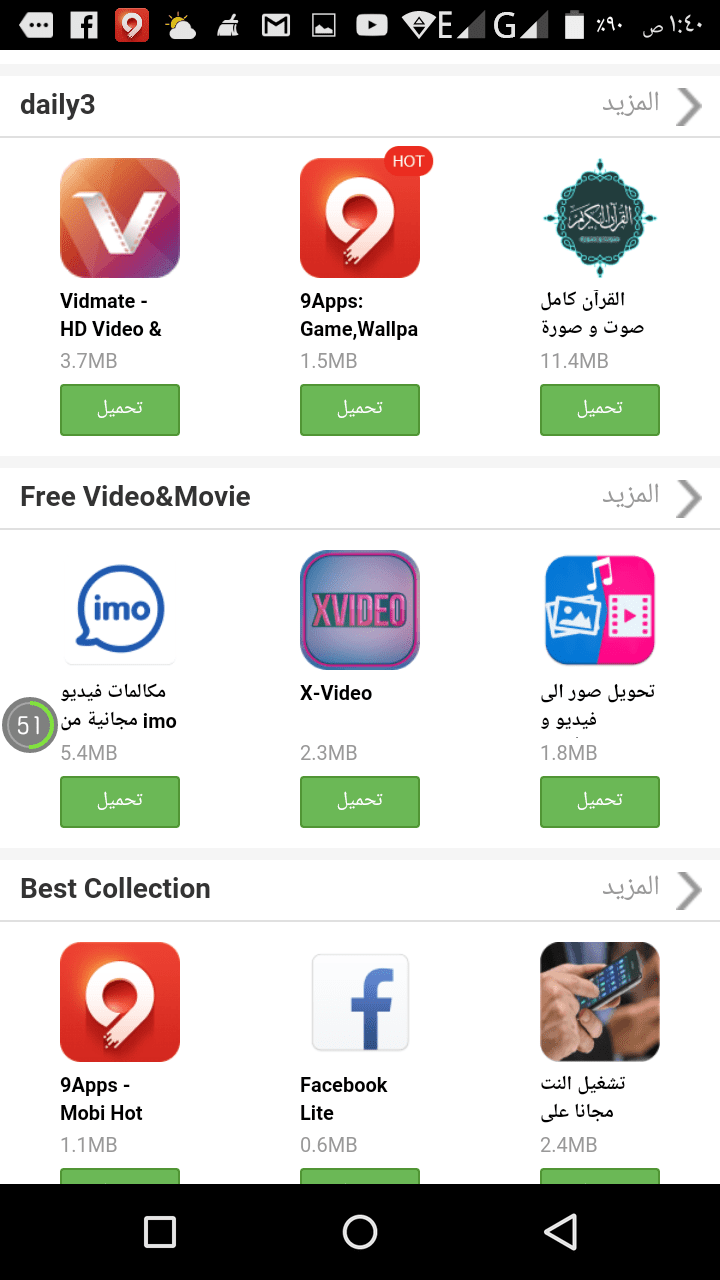The height and width of the screenshot is (1280, 720).
Task: Open Vidmate app details
Action: pos(120,218)
